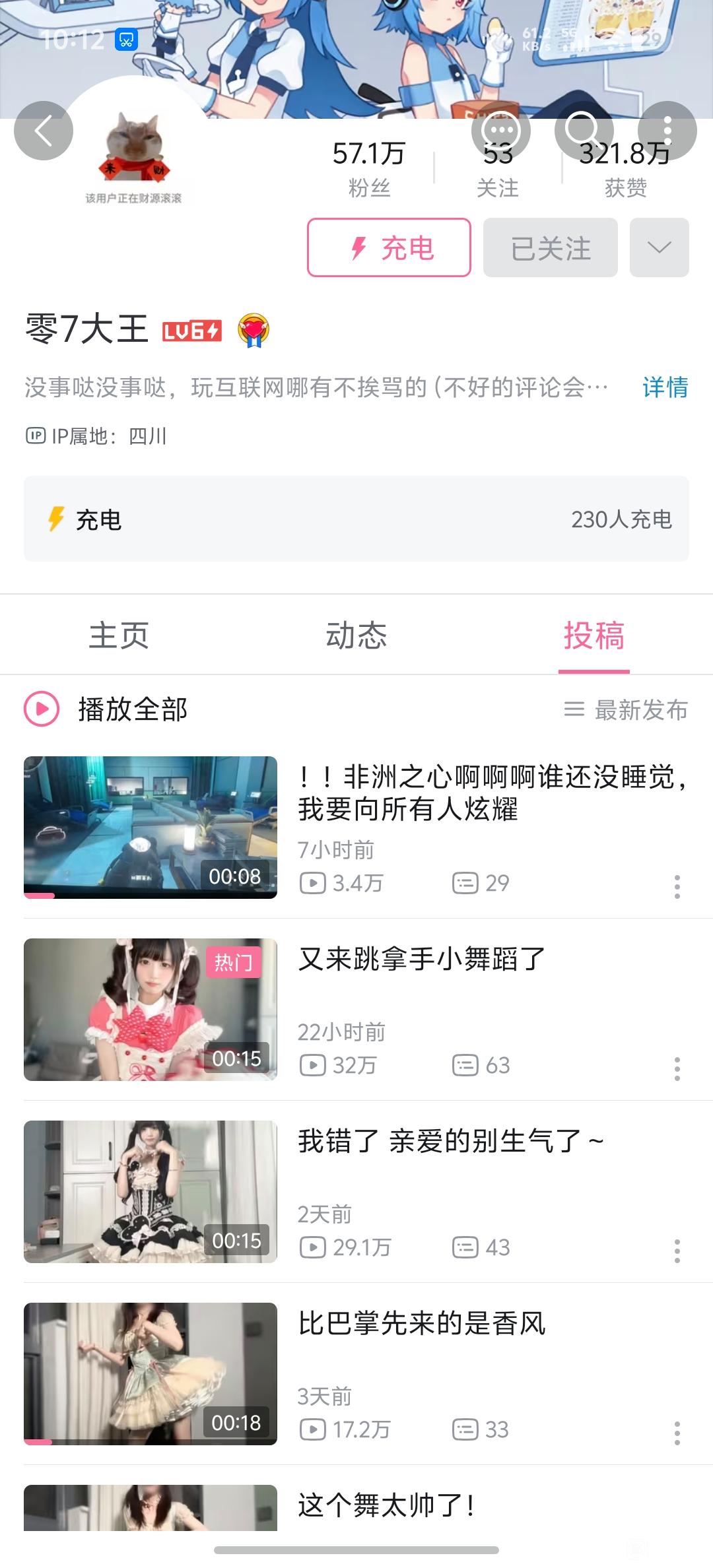
Task: Open the 230人充电 supporters row
Action: (356, 519)
